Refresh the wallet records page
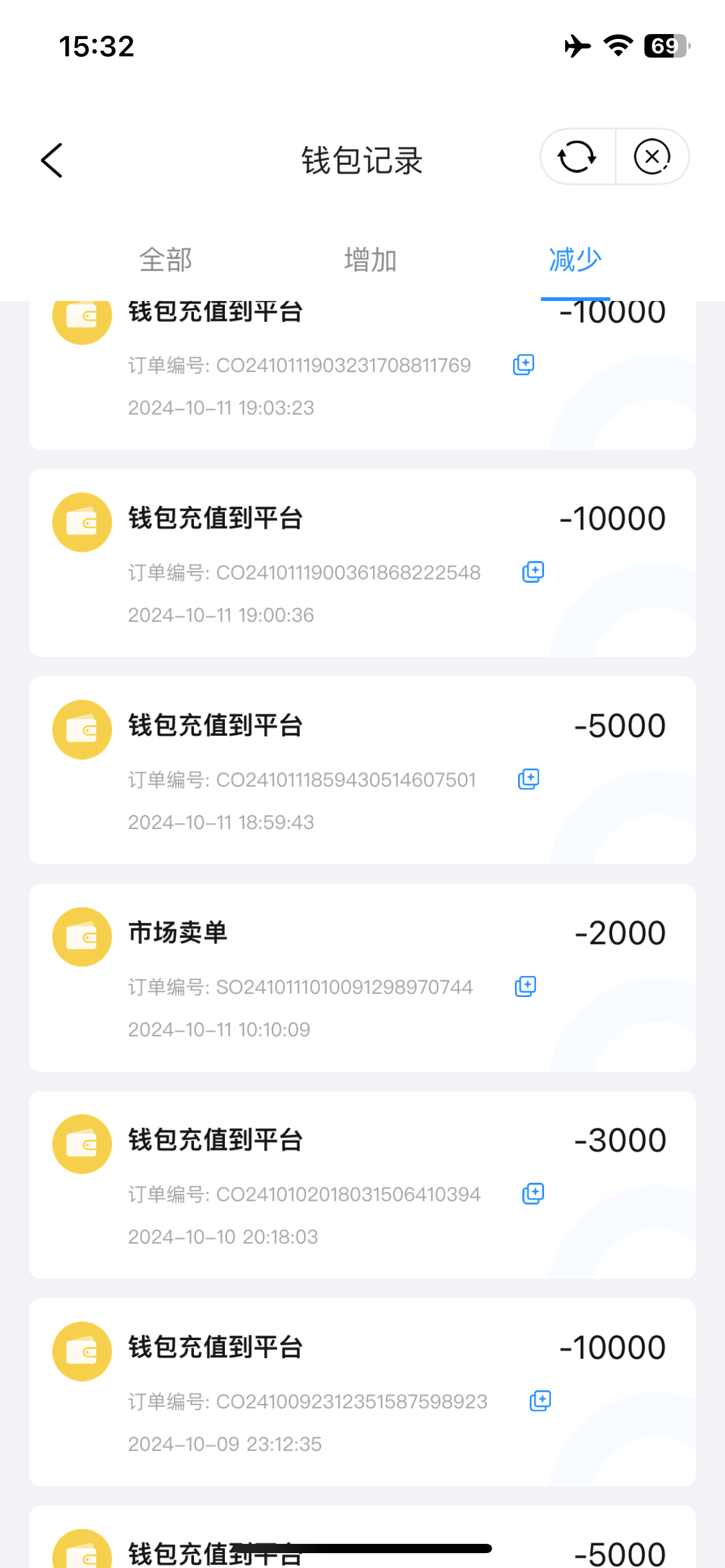 577,157
